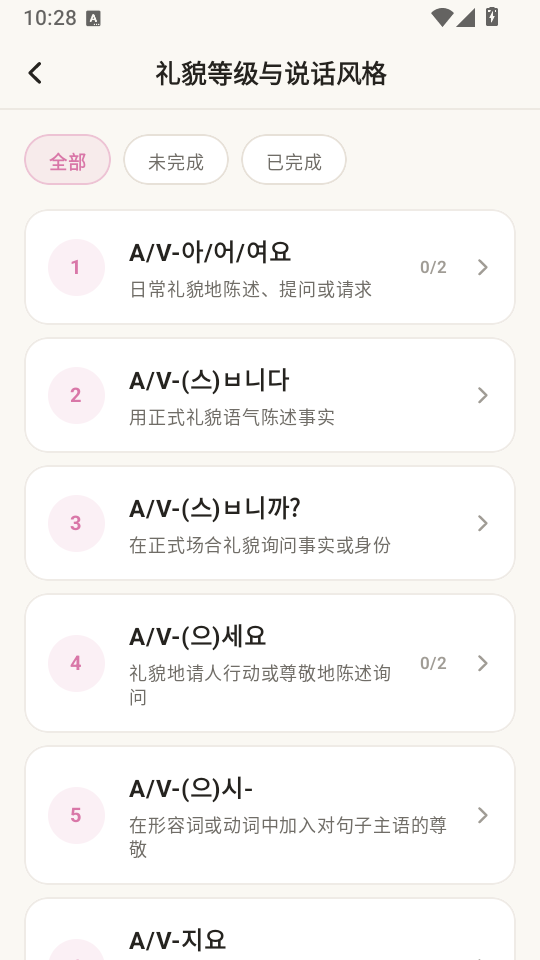Open lesson 2 A/V-(스)ㅂ니다
Viewport: 540px width, 960px height.
click(x=270, y=395)
